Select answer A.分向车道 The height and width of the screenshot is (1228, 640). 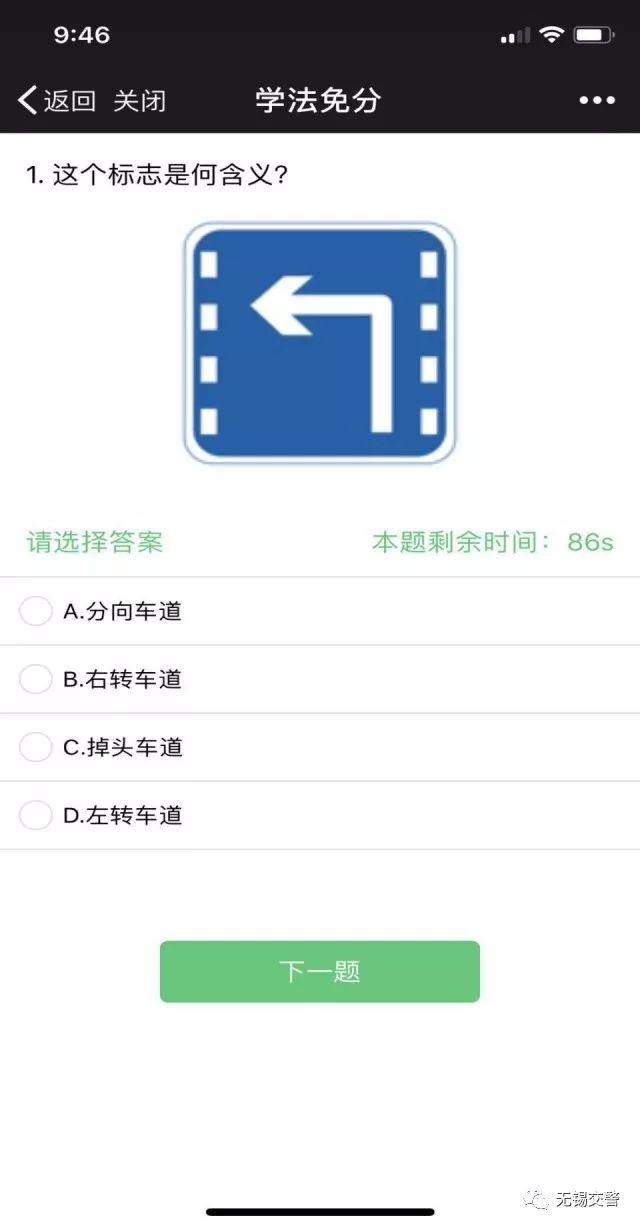coord(320,611)
